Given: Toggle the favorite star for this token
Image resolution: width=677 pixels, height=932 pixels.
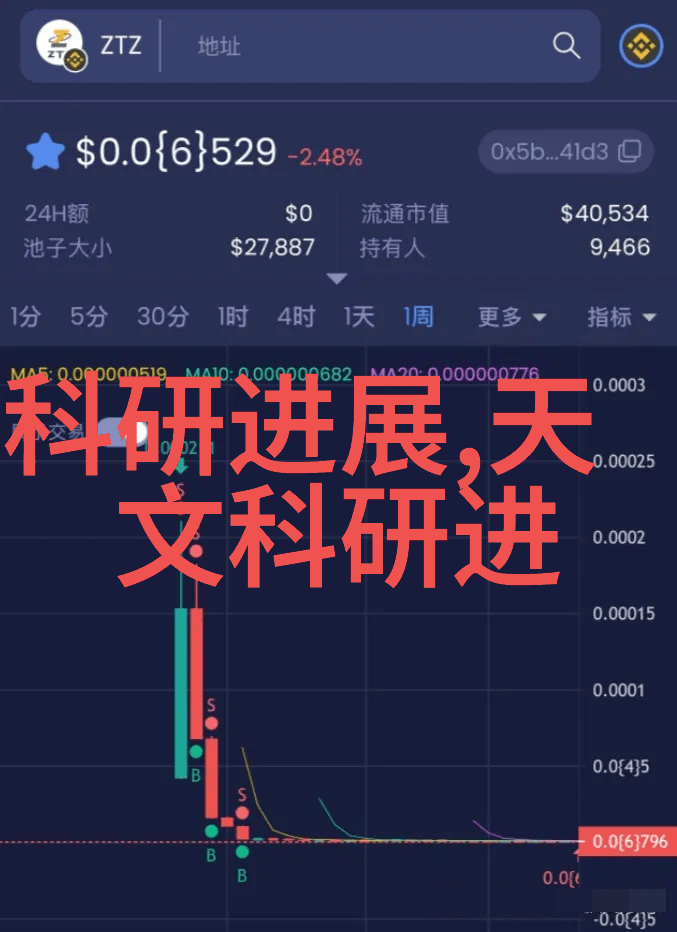Looking at the screenshot, I should 45,153.
